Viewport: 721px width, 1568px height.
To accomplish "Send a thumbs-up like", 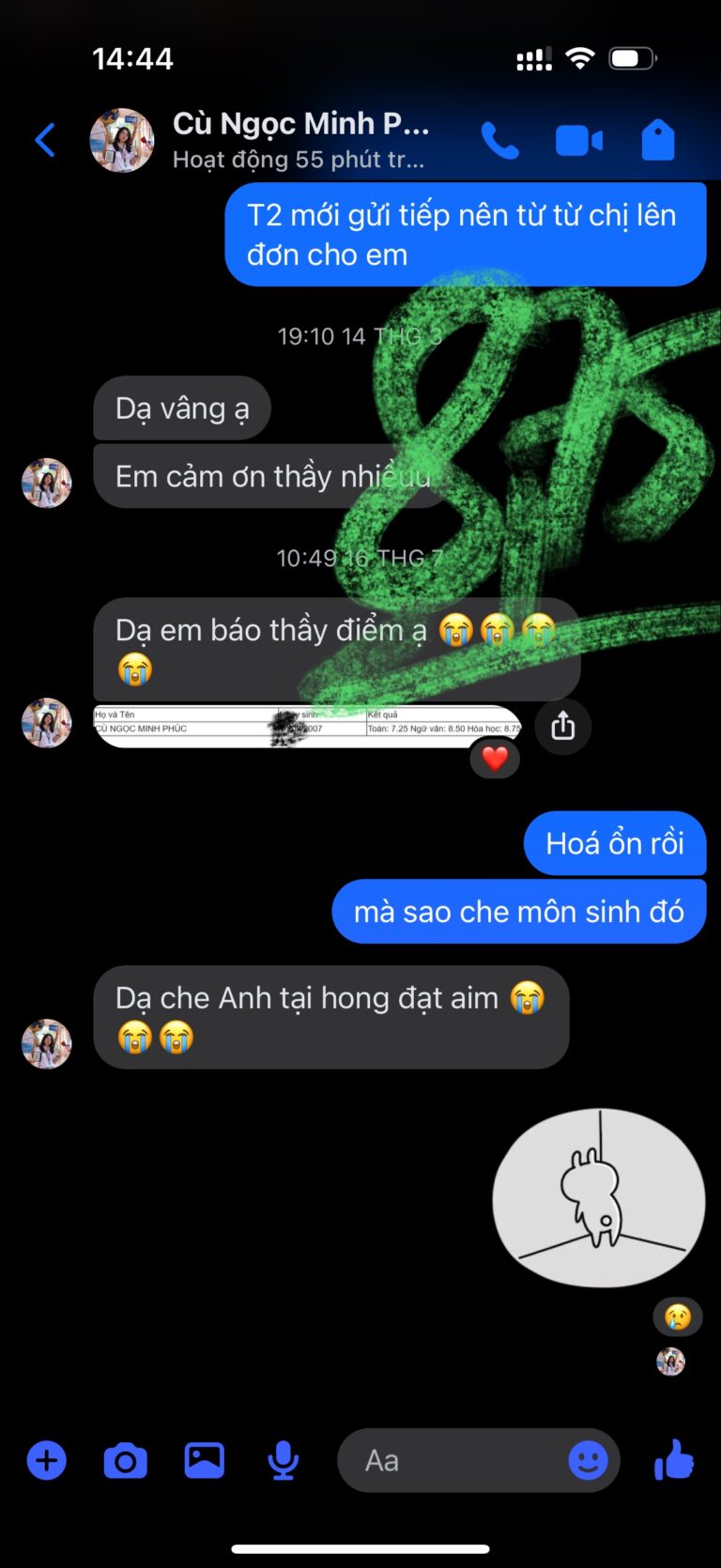I will click(x=673, y=1461).
